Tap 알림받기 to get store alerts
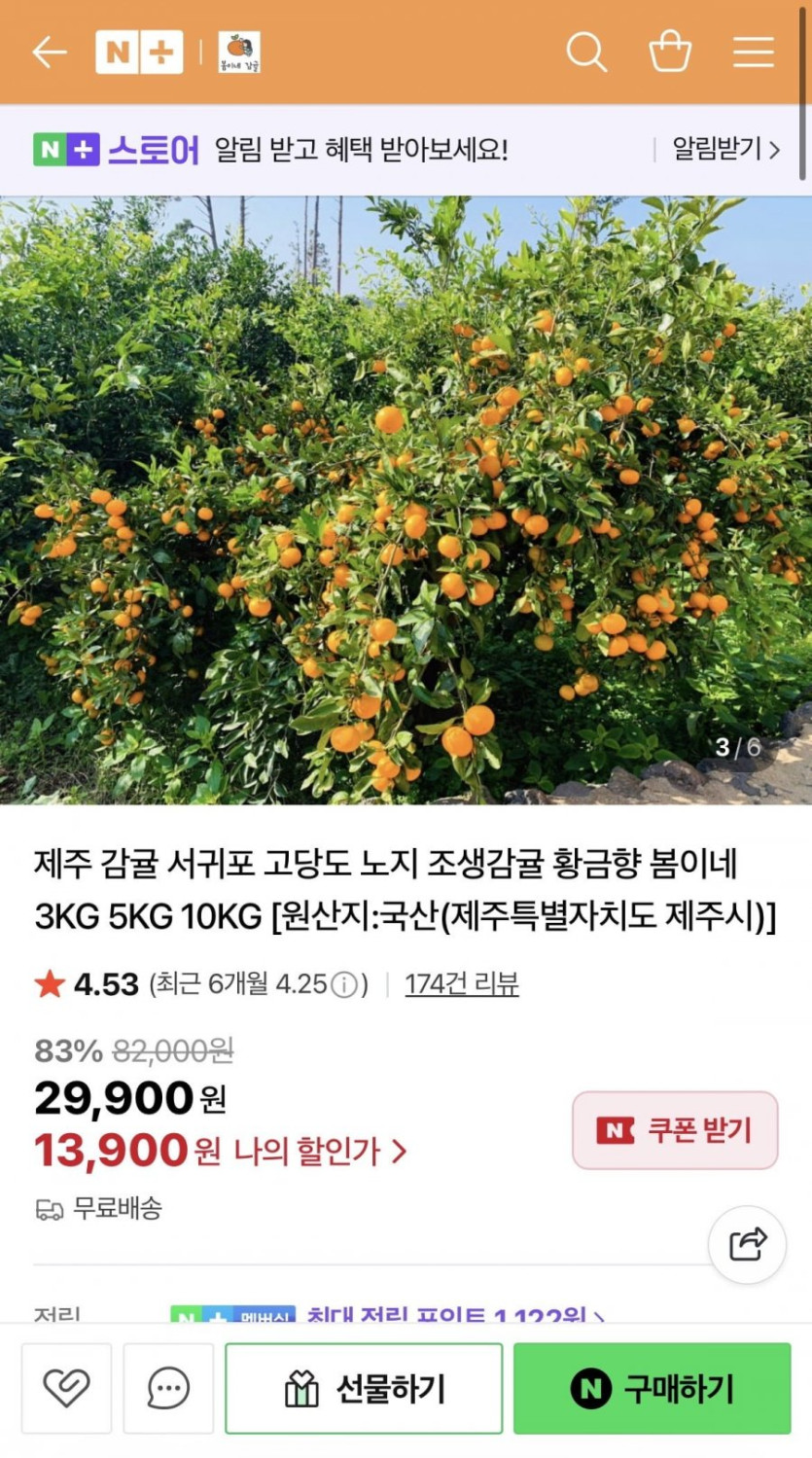The height and width of the screenshot is (1458, 812). click(725, 150)
